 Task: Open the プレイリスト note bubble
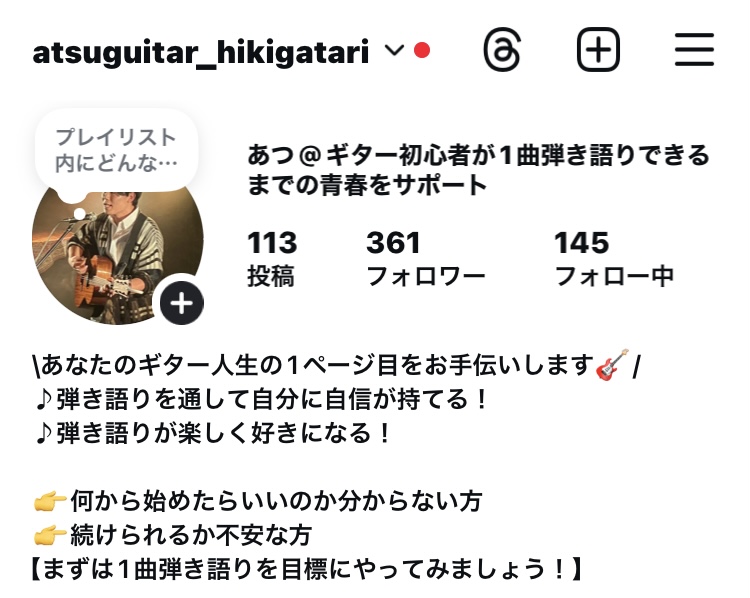pyautogui.click(x=115, y=150)
